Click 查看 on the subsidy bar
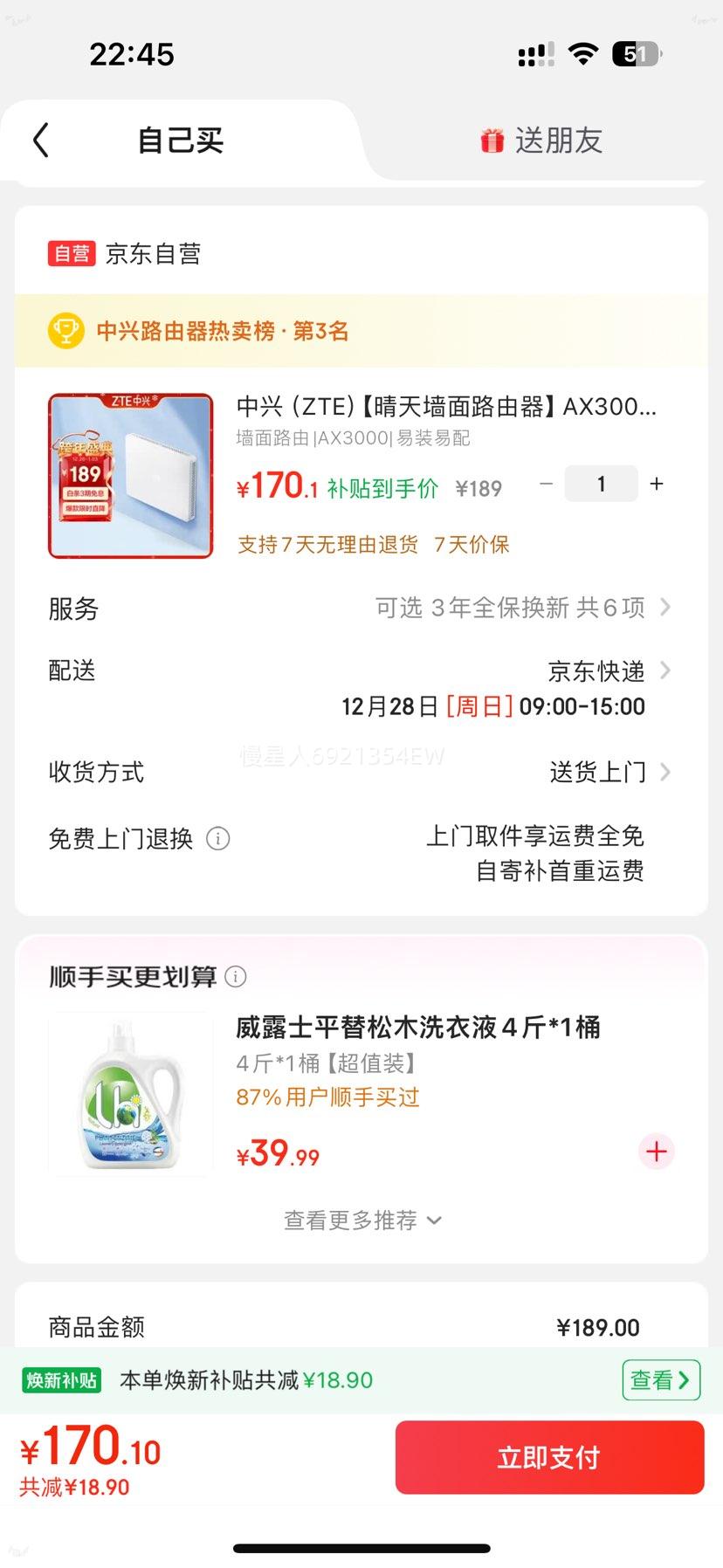The height and width of the screenshot is (1568, 723). [660, 1379]
